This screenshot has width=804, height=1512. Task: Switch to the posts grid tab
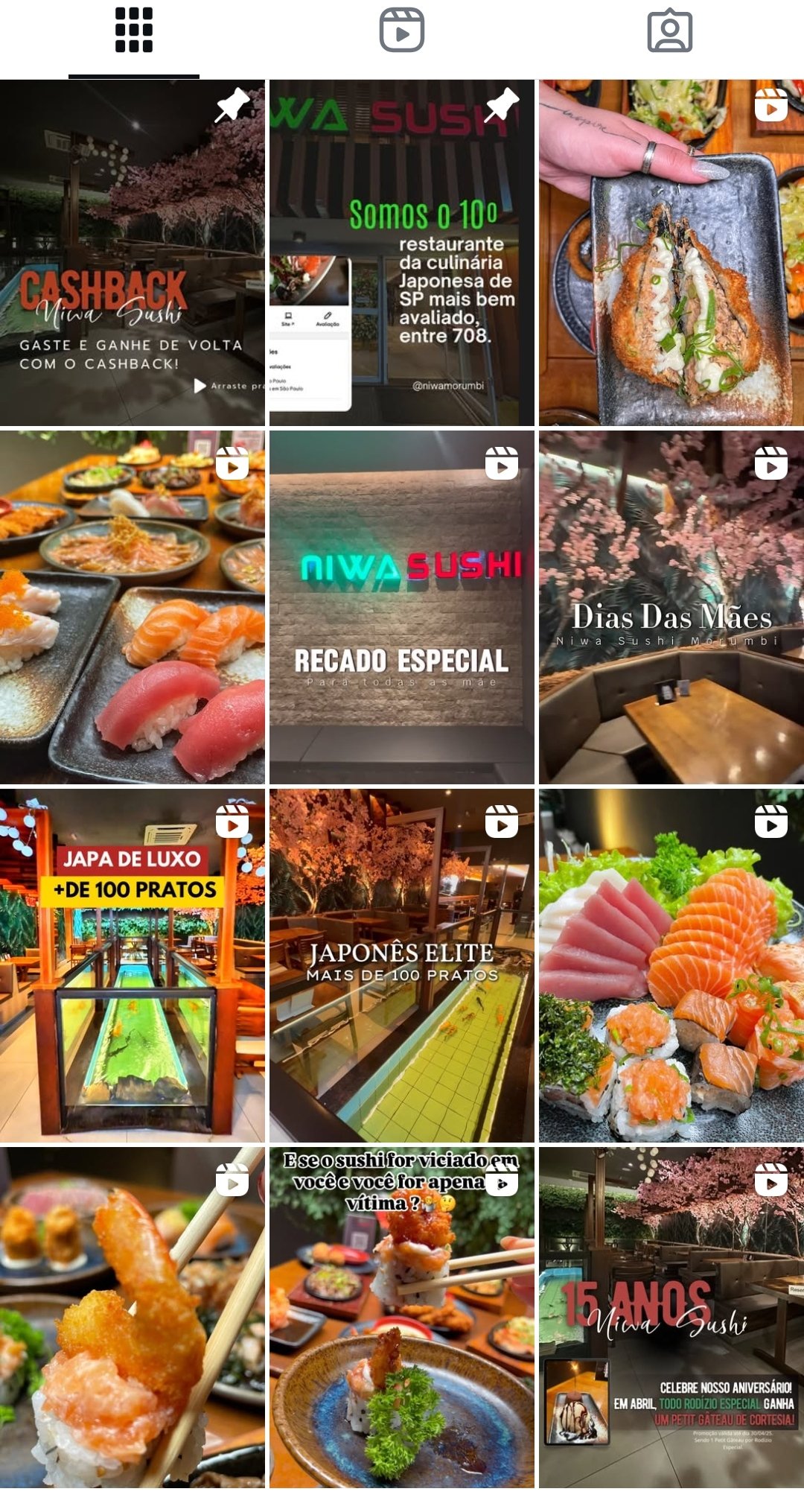click(x=134, y=31)
